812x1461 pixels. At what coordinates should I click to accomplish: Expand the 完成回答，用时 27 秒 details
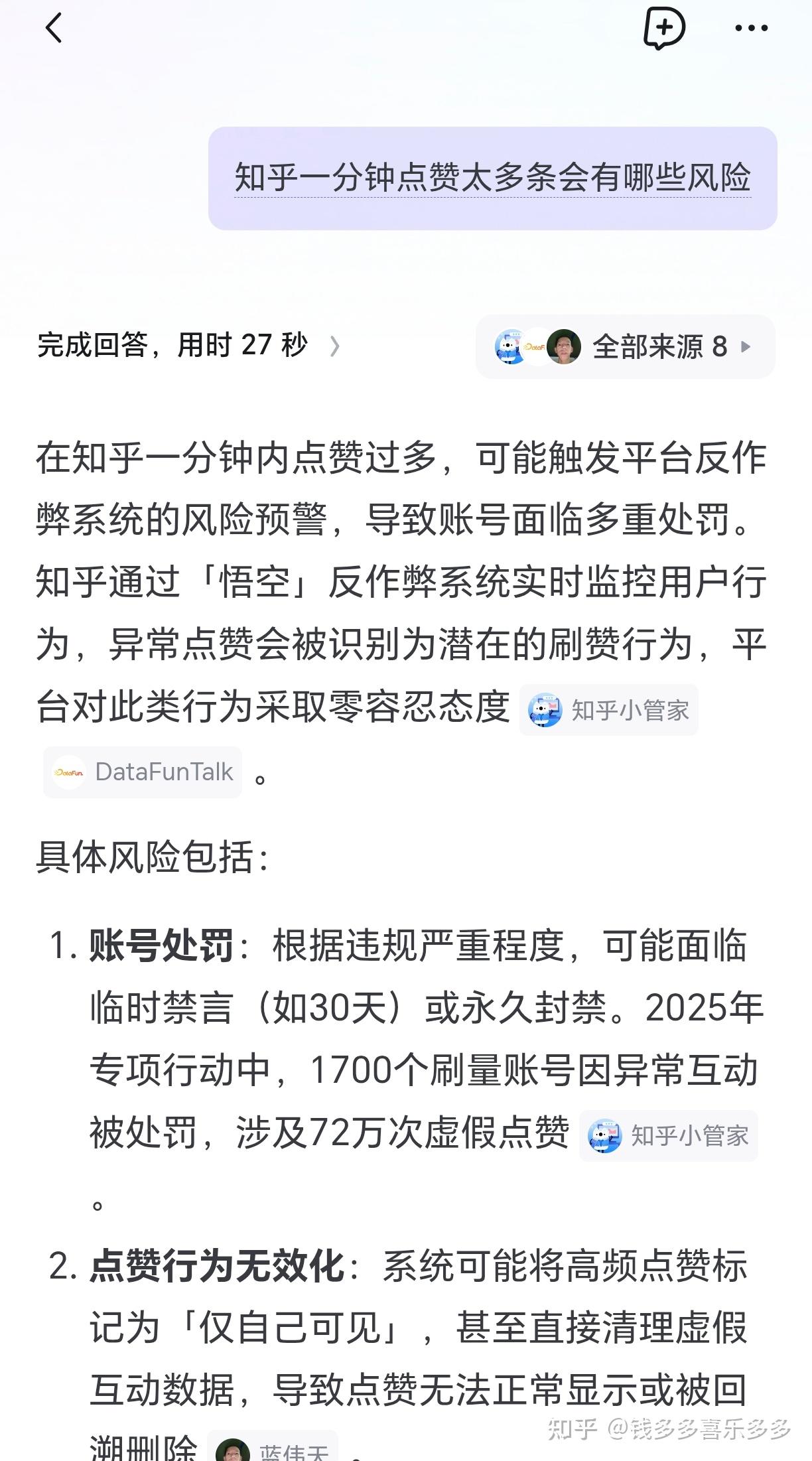[x=189, y=346]
